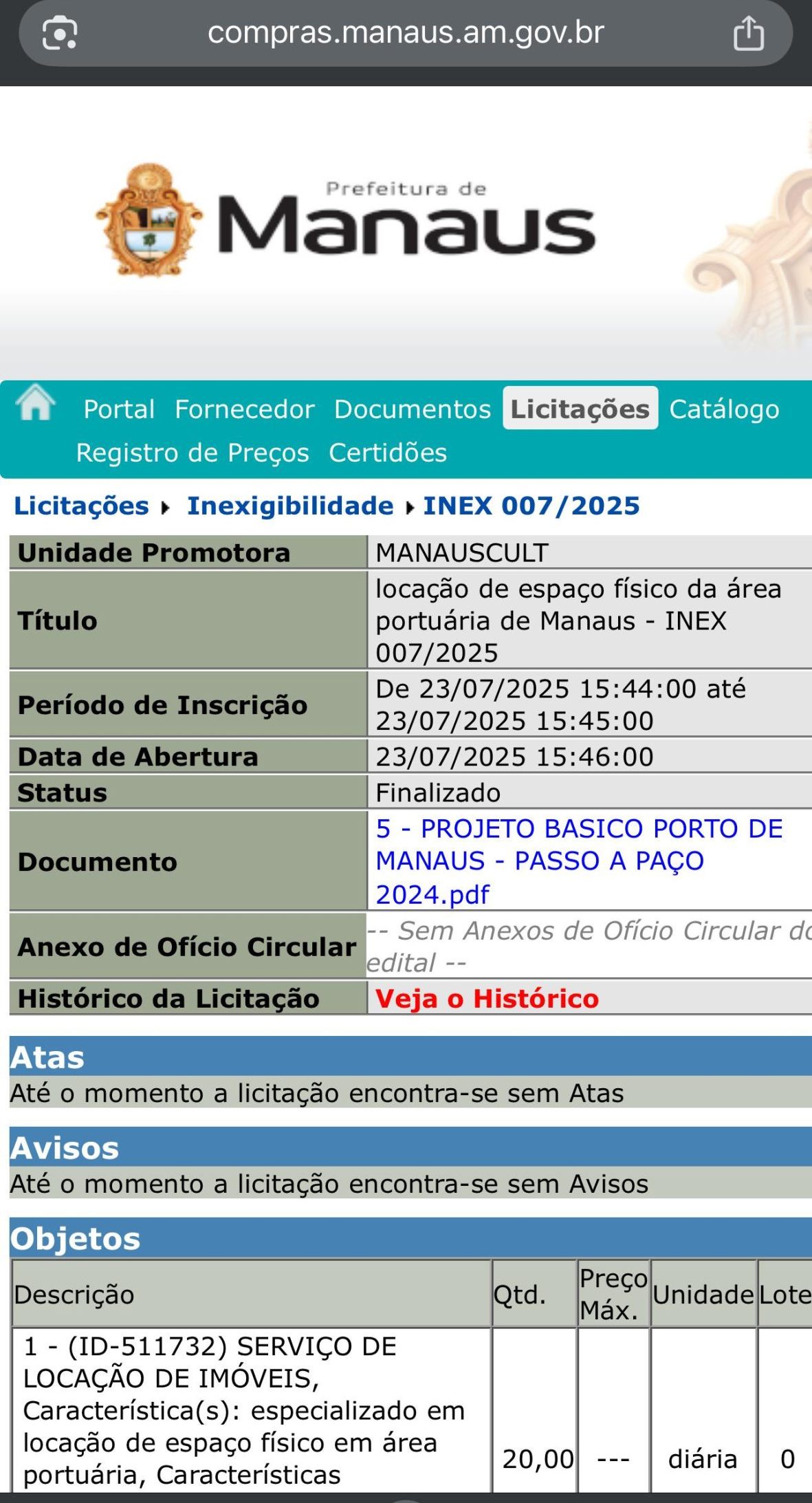This screenshot has height=1503, width=812.
Task: Open the Certidões menu item
Action: (x=388, y=453)
